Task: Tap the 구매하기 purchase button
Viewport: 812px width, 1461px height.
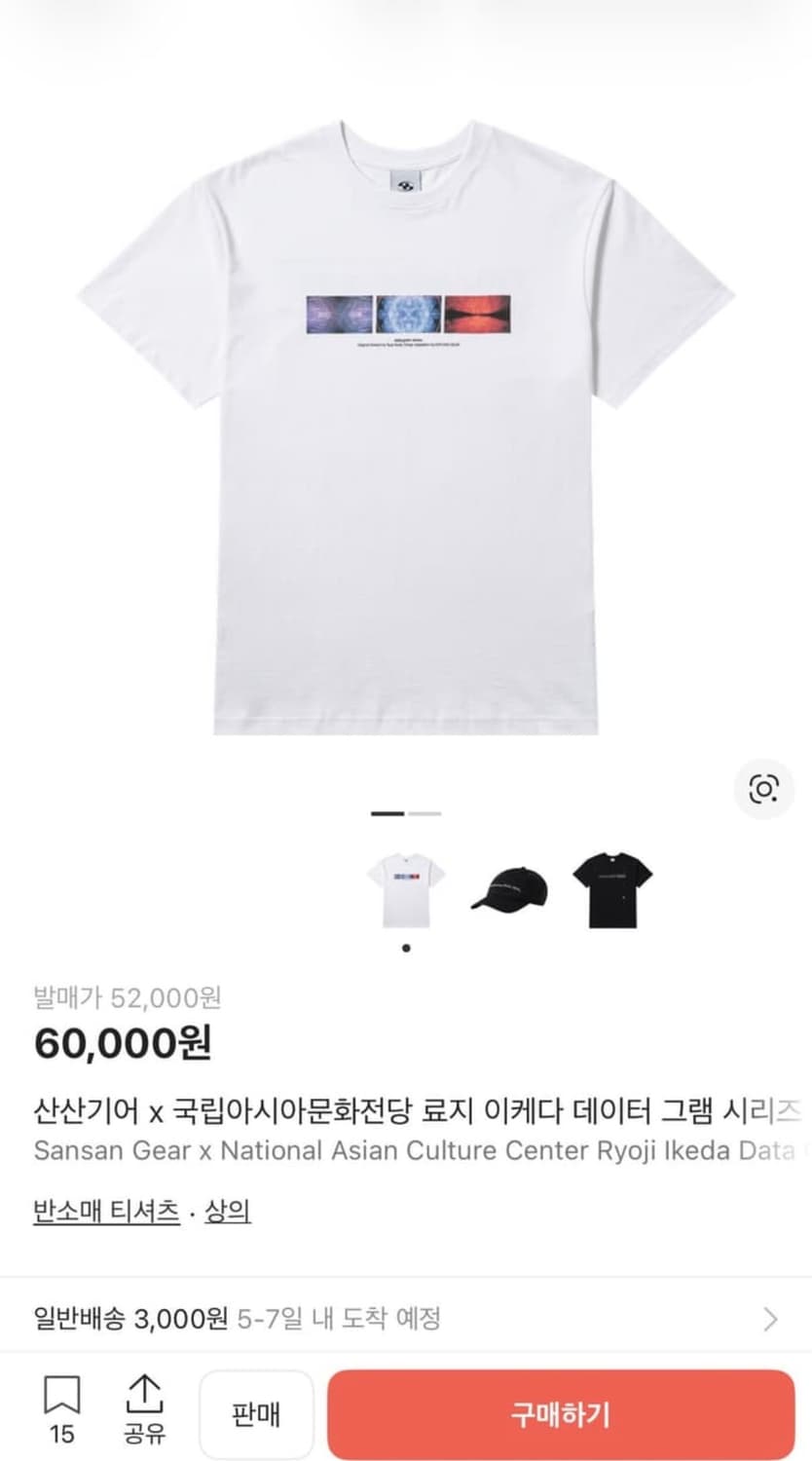Action: point(558,1414)
